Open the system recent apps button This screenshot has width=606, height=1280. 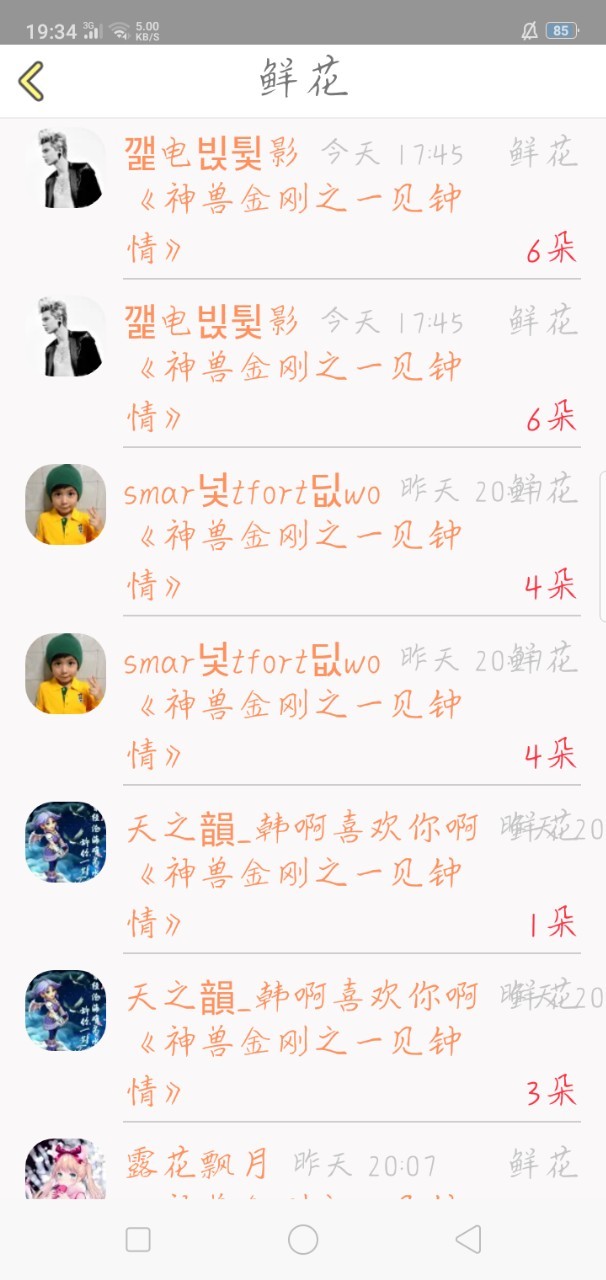coord(138,1240)
